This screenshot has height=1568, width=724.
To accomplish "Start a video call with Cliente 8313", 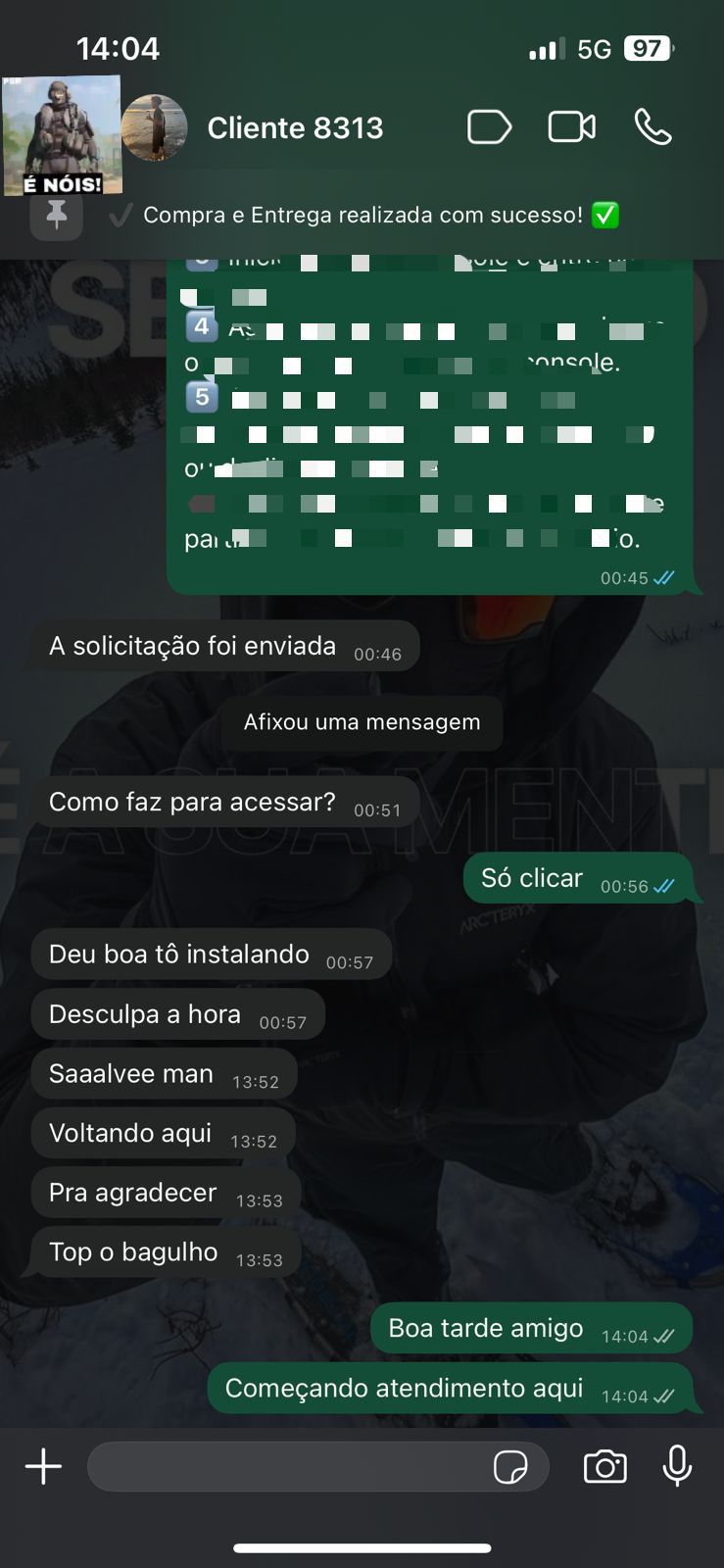I will 571,126.
